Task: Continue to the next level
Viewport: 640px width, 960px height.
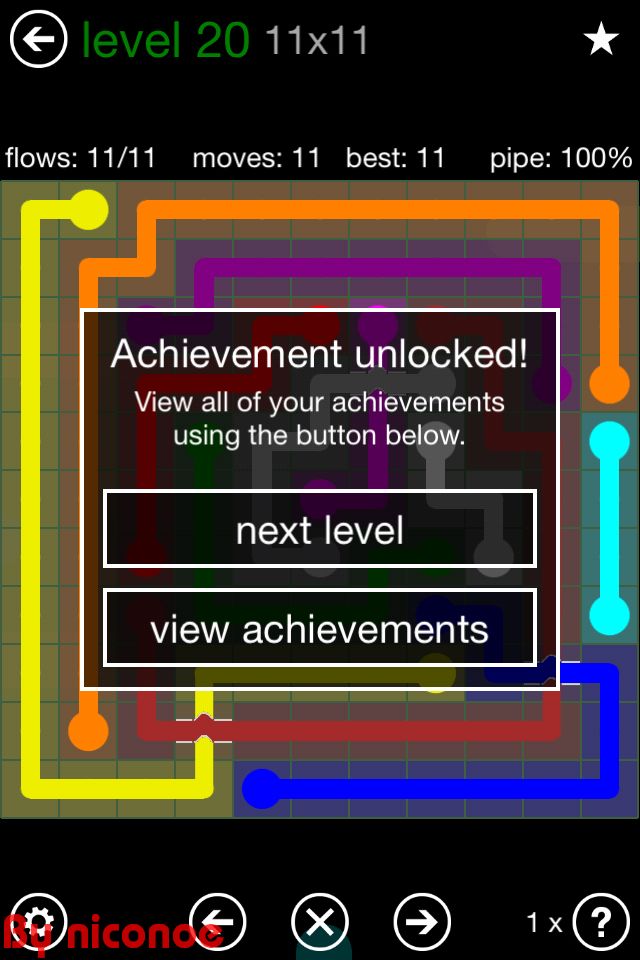Action: [320, 530]
